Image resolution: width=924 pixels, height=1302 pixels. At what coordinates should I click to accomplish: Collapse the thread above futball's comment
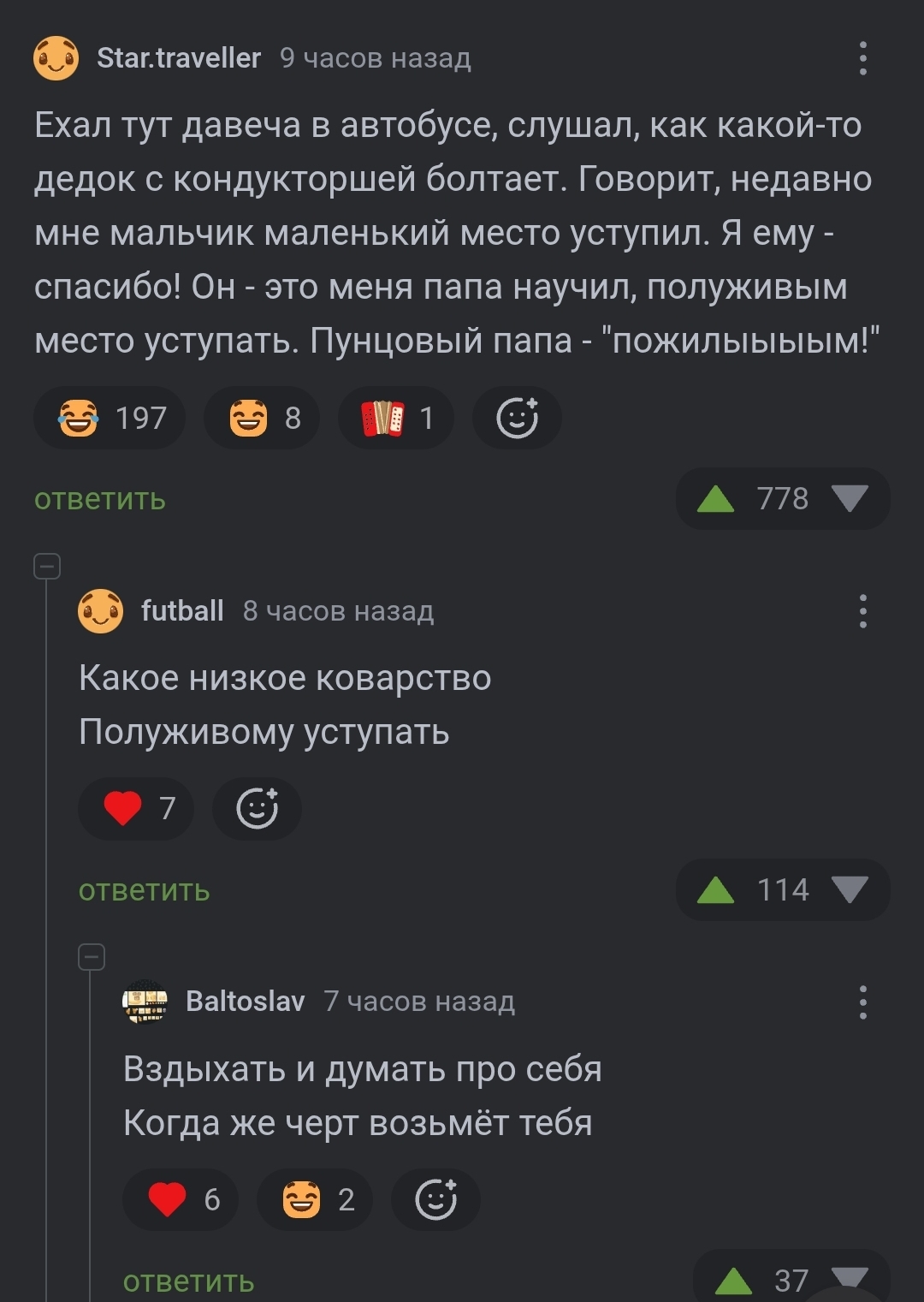47,566
